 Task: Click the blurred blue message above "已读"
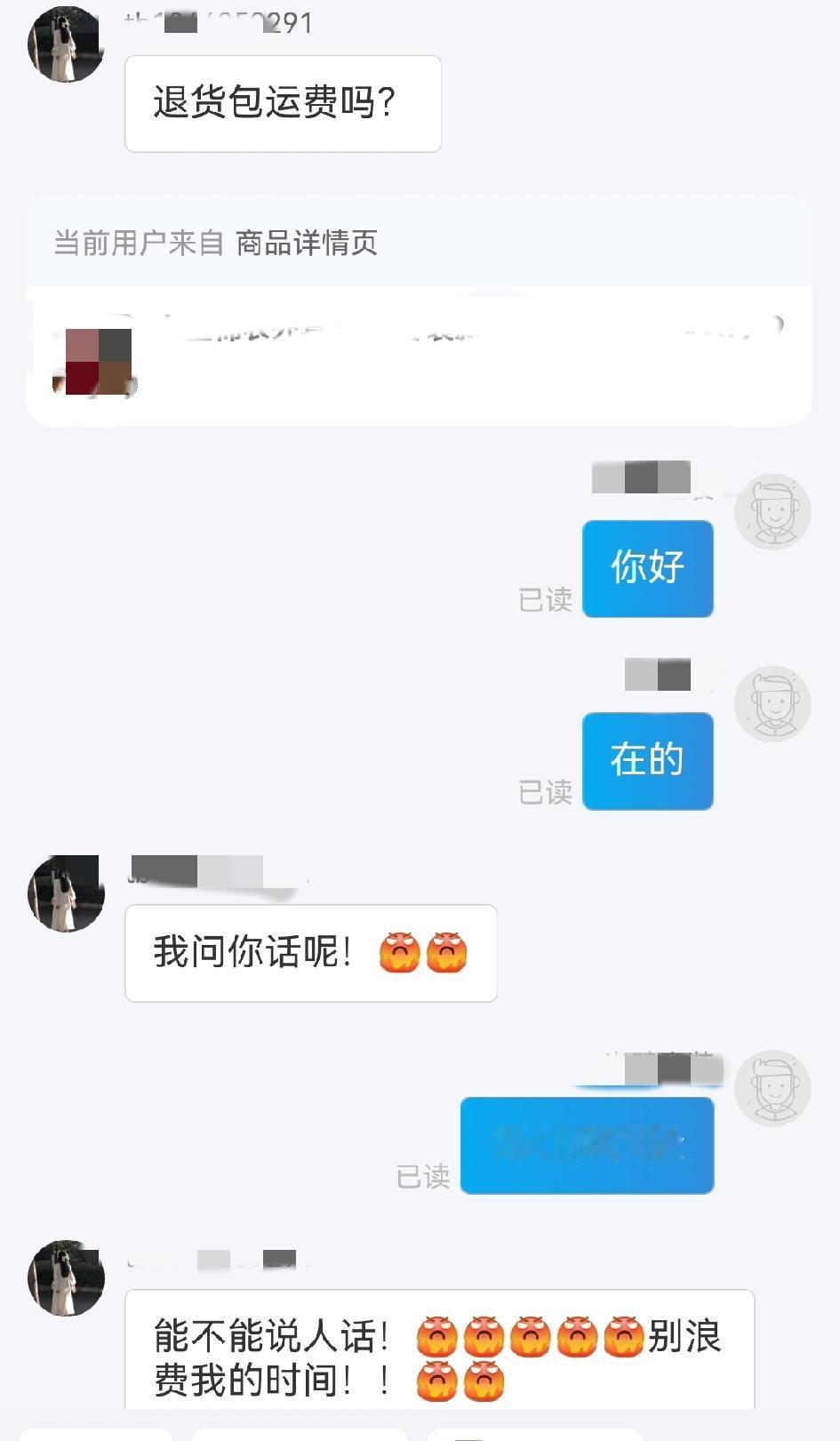tap(587, 1145)
